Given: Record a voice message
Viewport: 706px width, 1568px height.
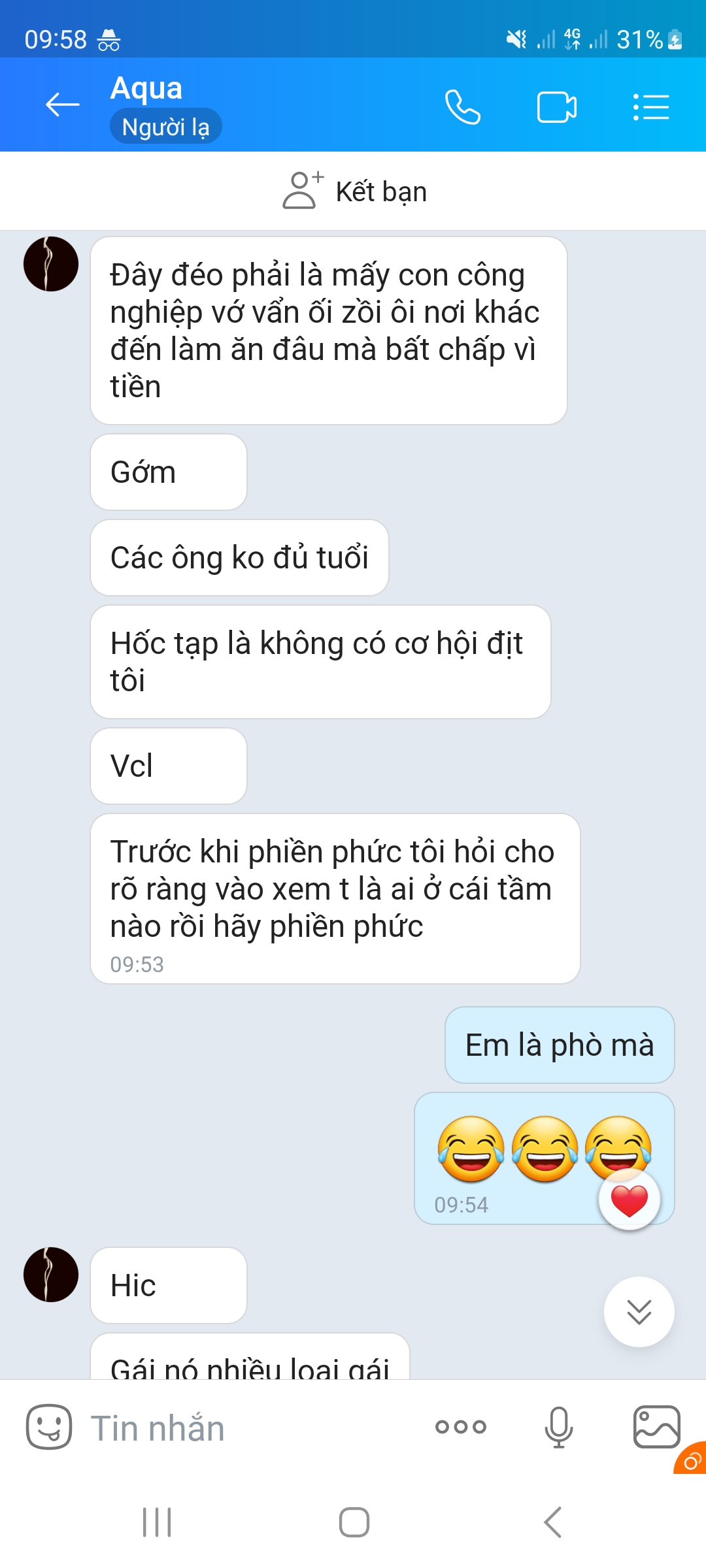Looking at the screenshot, I should click(558, 1427).
